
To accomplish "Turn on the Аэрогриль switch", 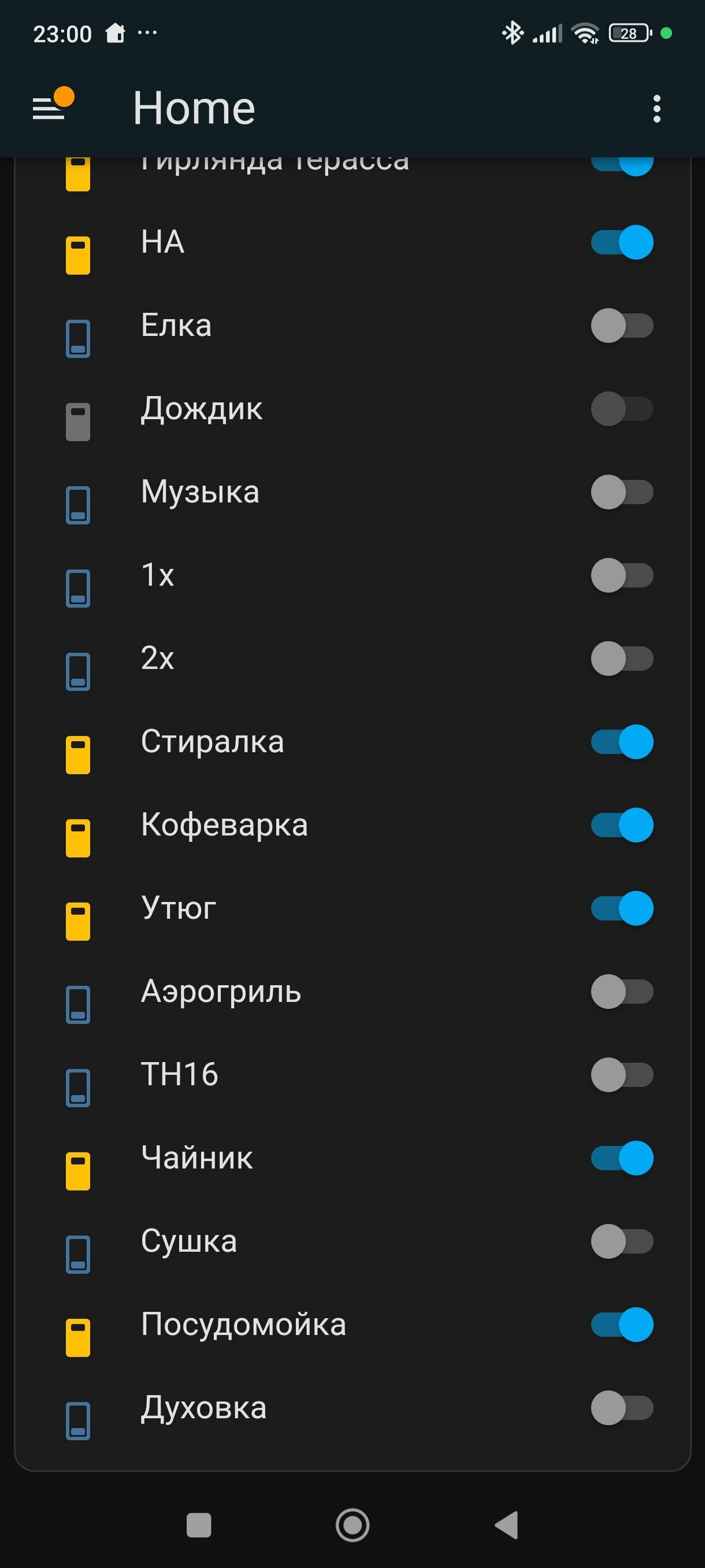I will pos(622,992).
